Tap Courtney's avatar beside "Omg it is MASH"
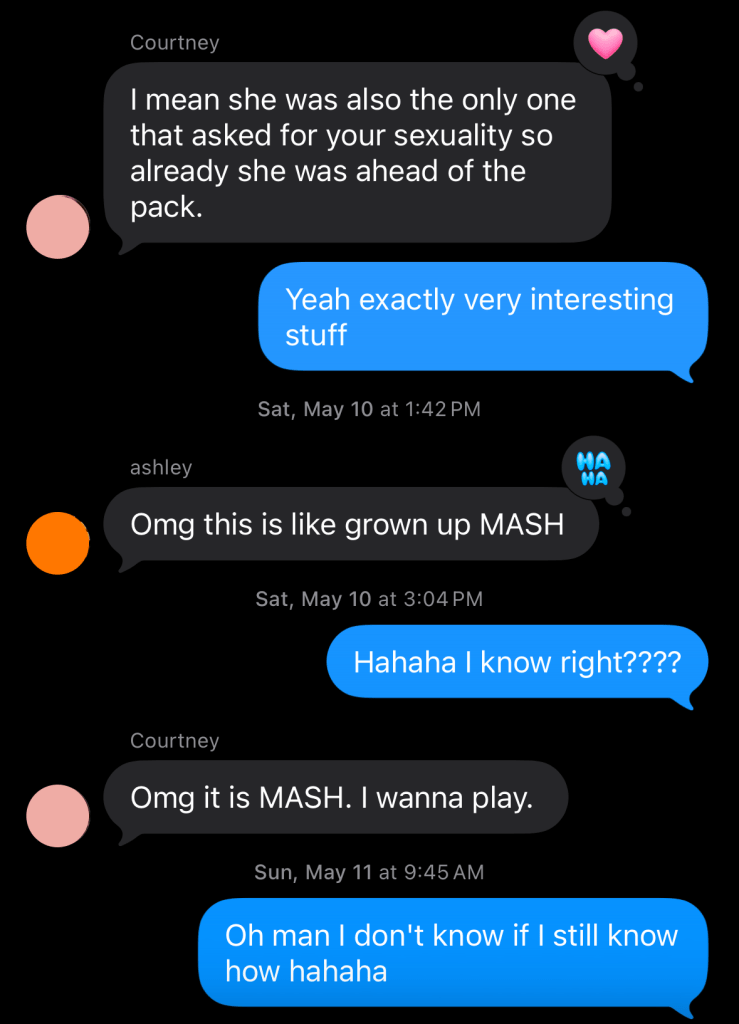The width and height of the screenshot is (739, 1024). [x=58, y=815]
